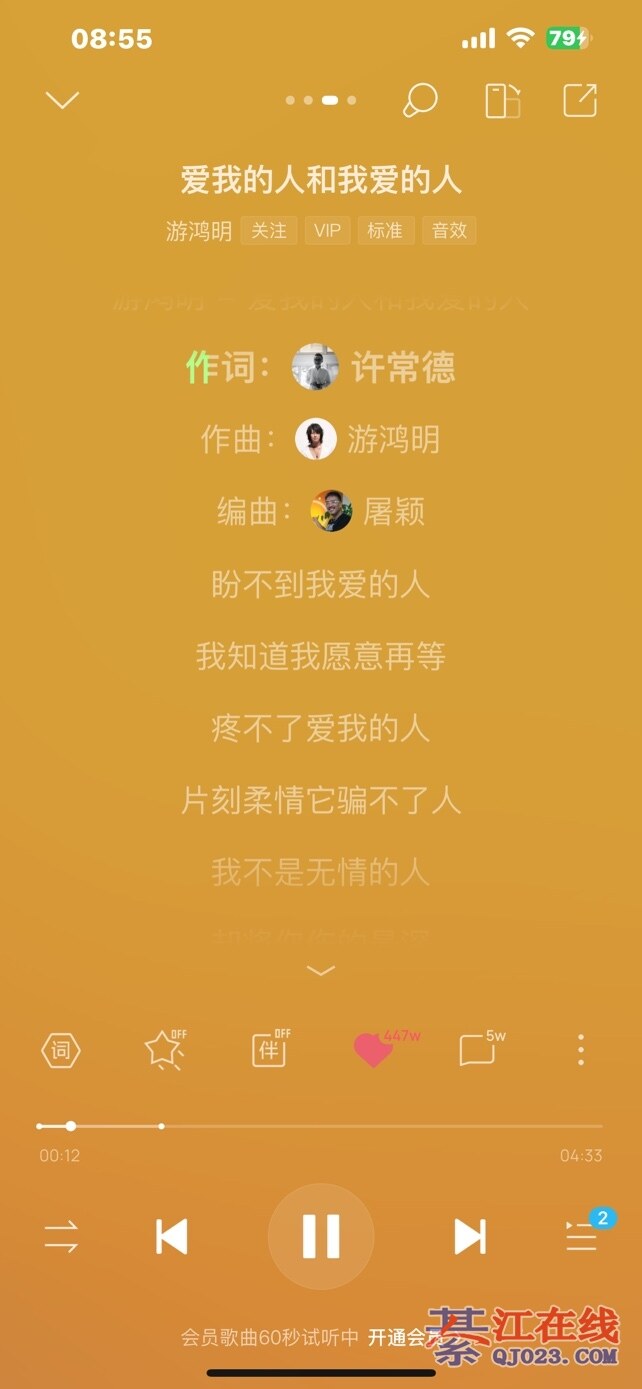Viewport: 642px width, 1389px height.
Task: Unlike the song with the heart icon
Action: [374, 1050]
